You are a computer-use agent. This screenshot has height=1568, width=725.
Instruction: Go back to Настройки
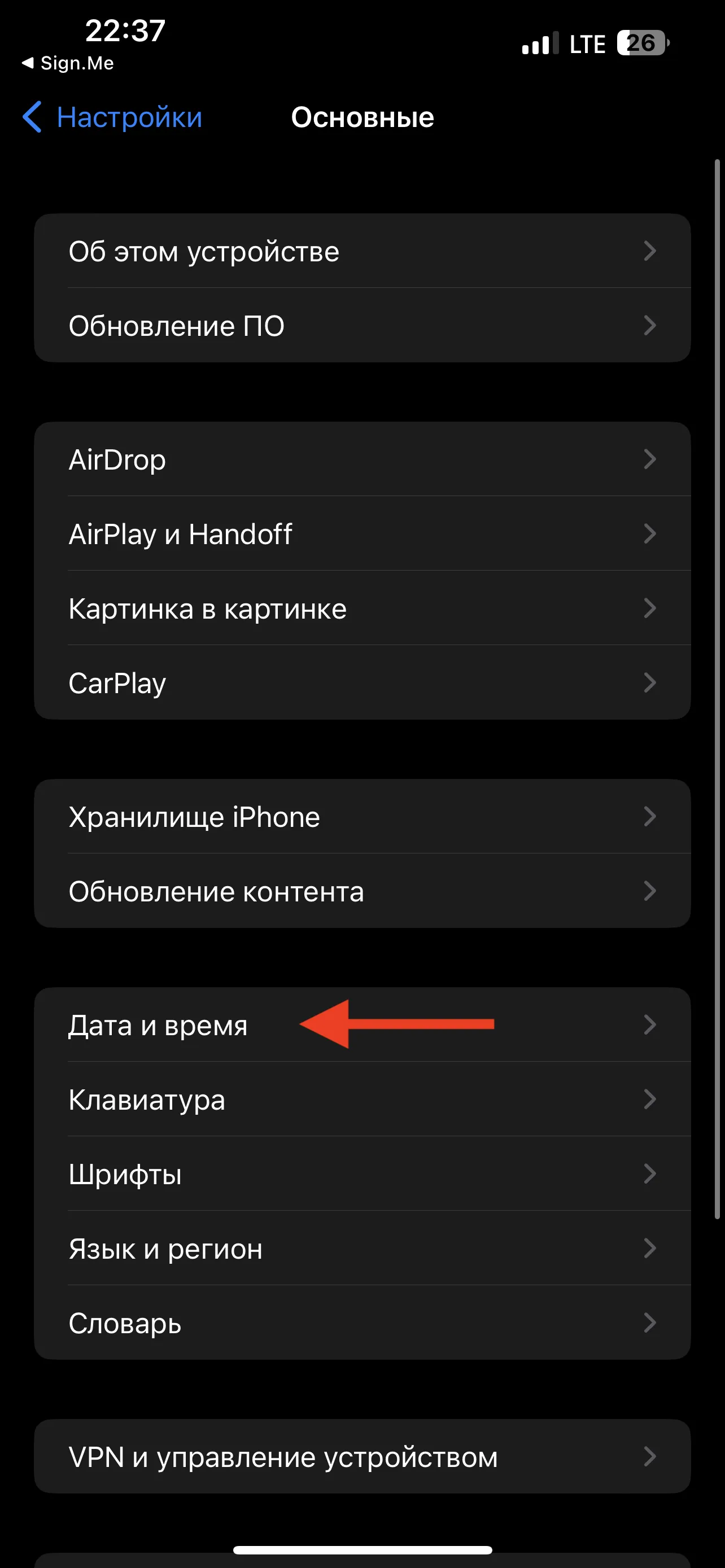112,117
